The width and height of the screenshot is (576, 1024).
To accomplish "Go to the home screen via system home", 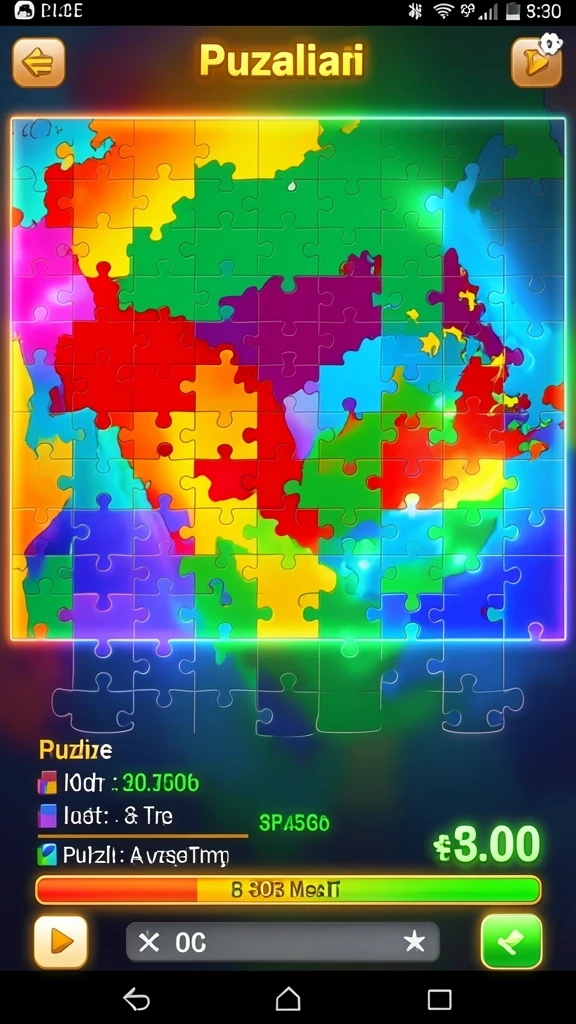I will point(288,999).
